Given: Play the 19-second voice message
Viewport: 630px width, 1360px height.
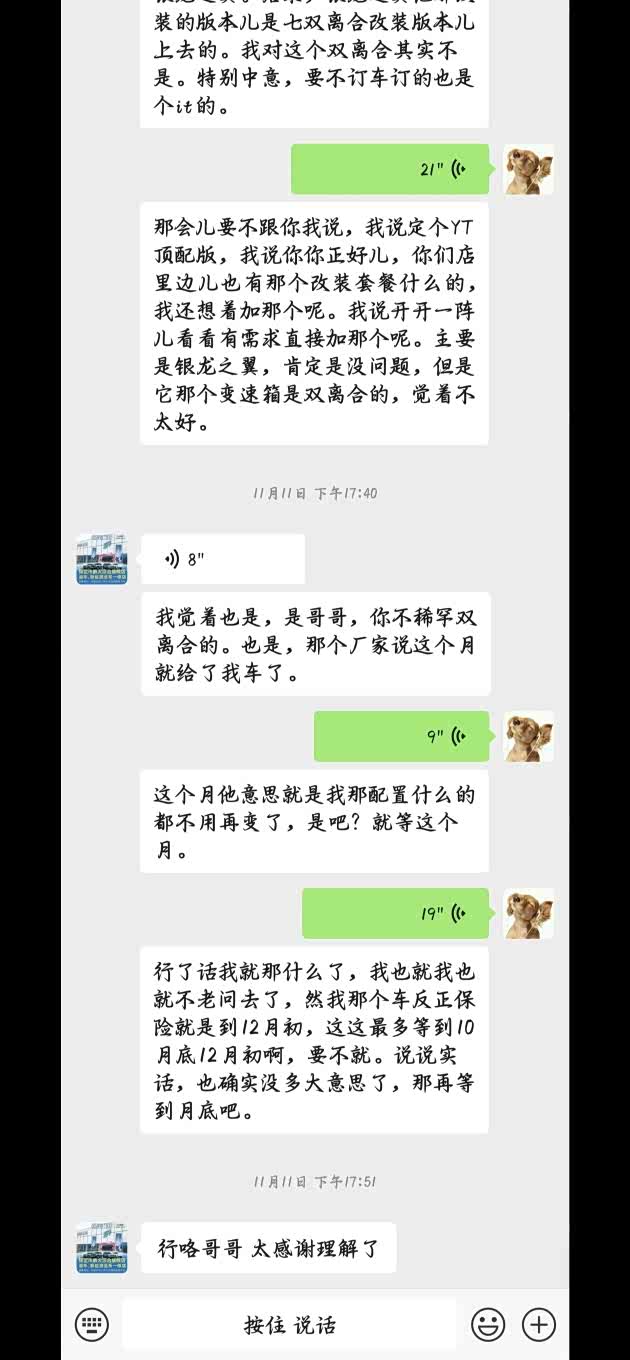Looking at the screenshot, I should pos(395,913).
